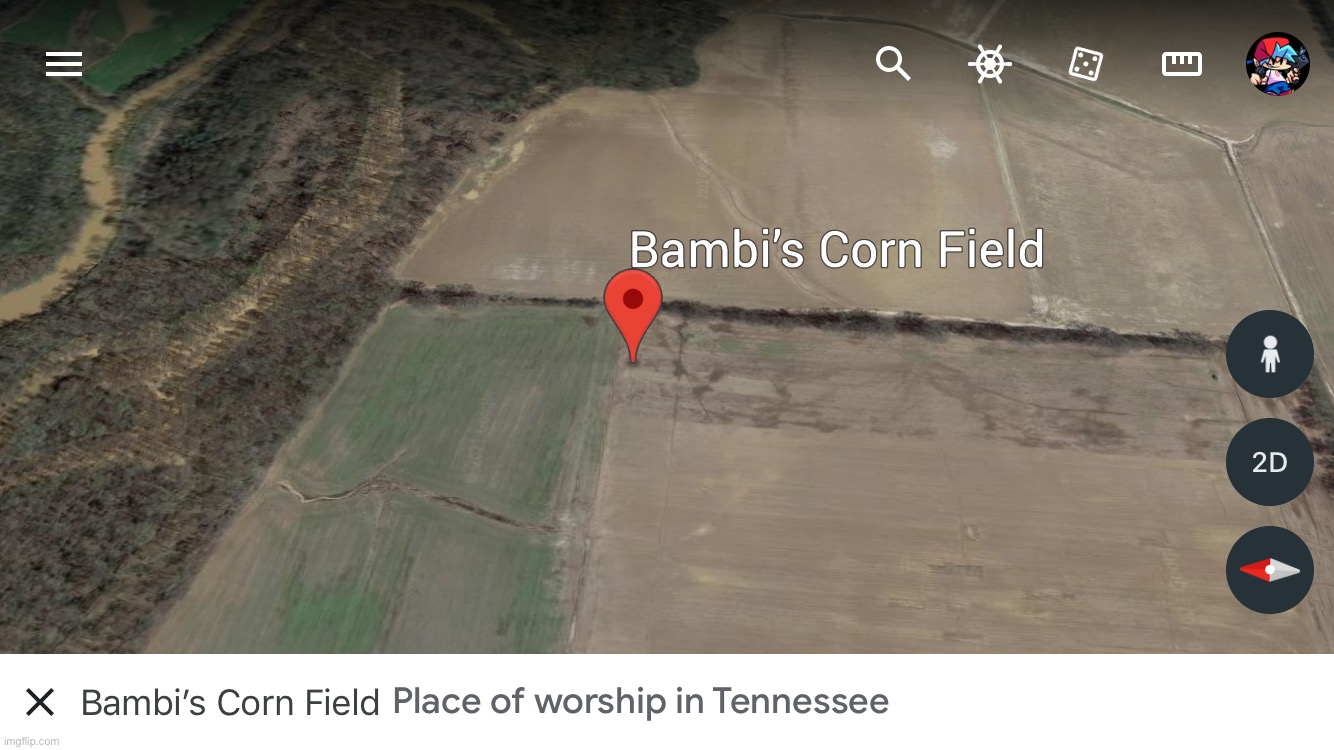Tap the I'm Feeling Lucky dice
Screen dimensions: 1334x750
pyautogui.click(x=1085, y=65)
